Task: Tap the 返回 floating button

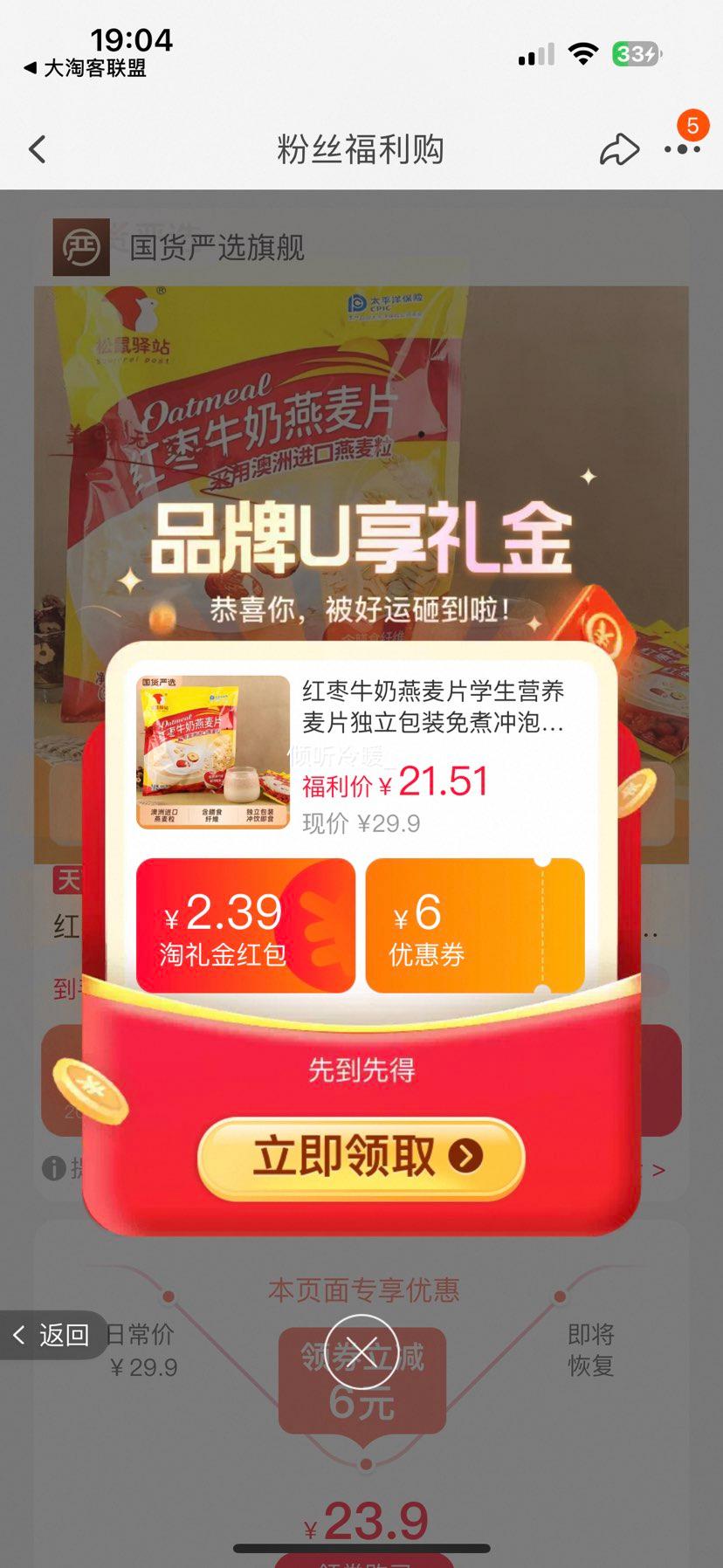Action: [52, 1335]
